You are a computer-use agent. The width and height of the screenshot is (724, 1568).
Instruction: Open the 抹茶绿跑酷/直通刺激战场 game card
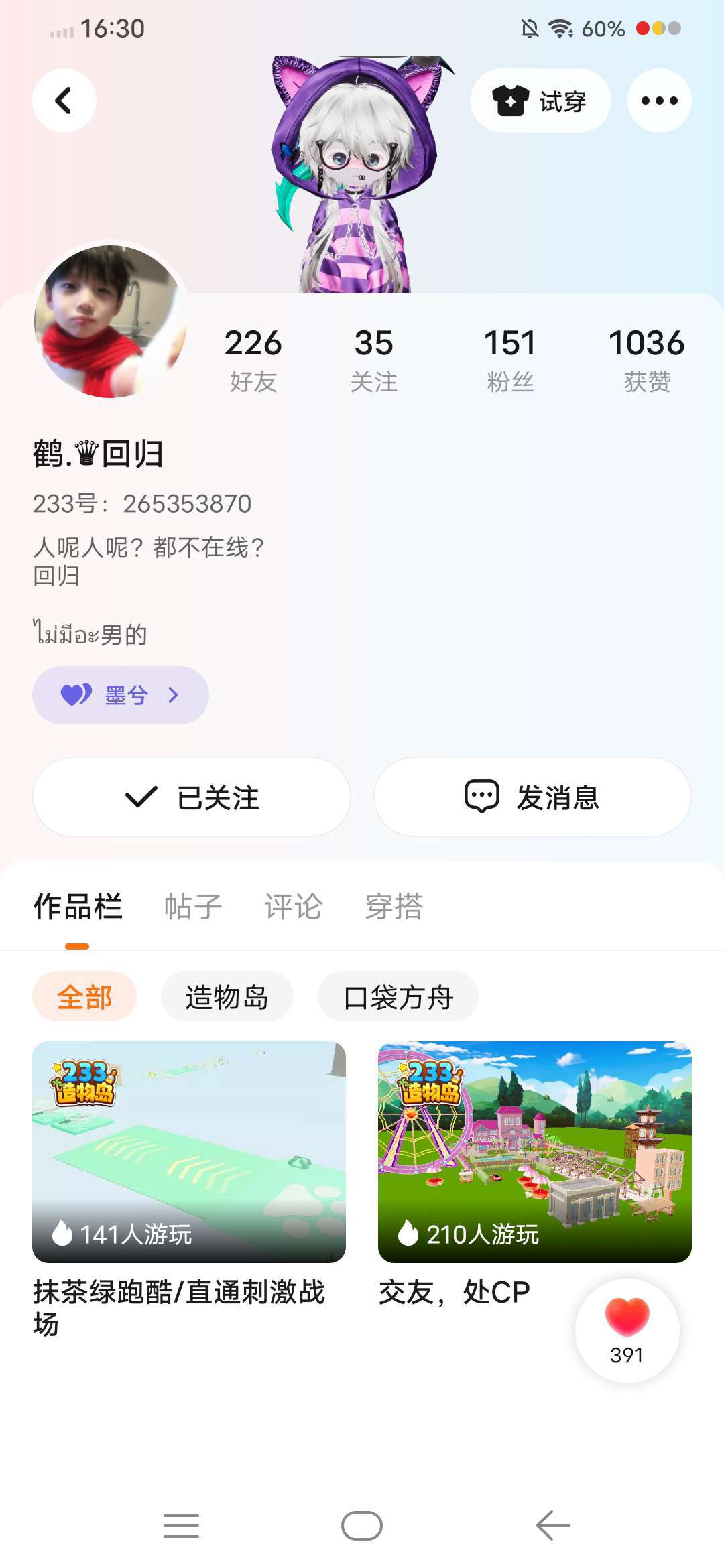pyautogui.click(x=189, y=1153)
